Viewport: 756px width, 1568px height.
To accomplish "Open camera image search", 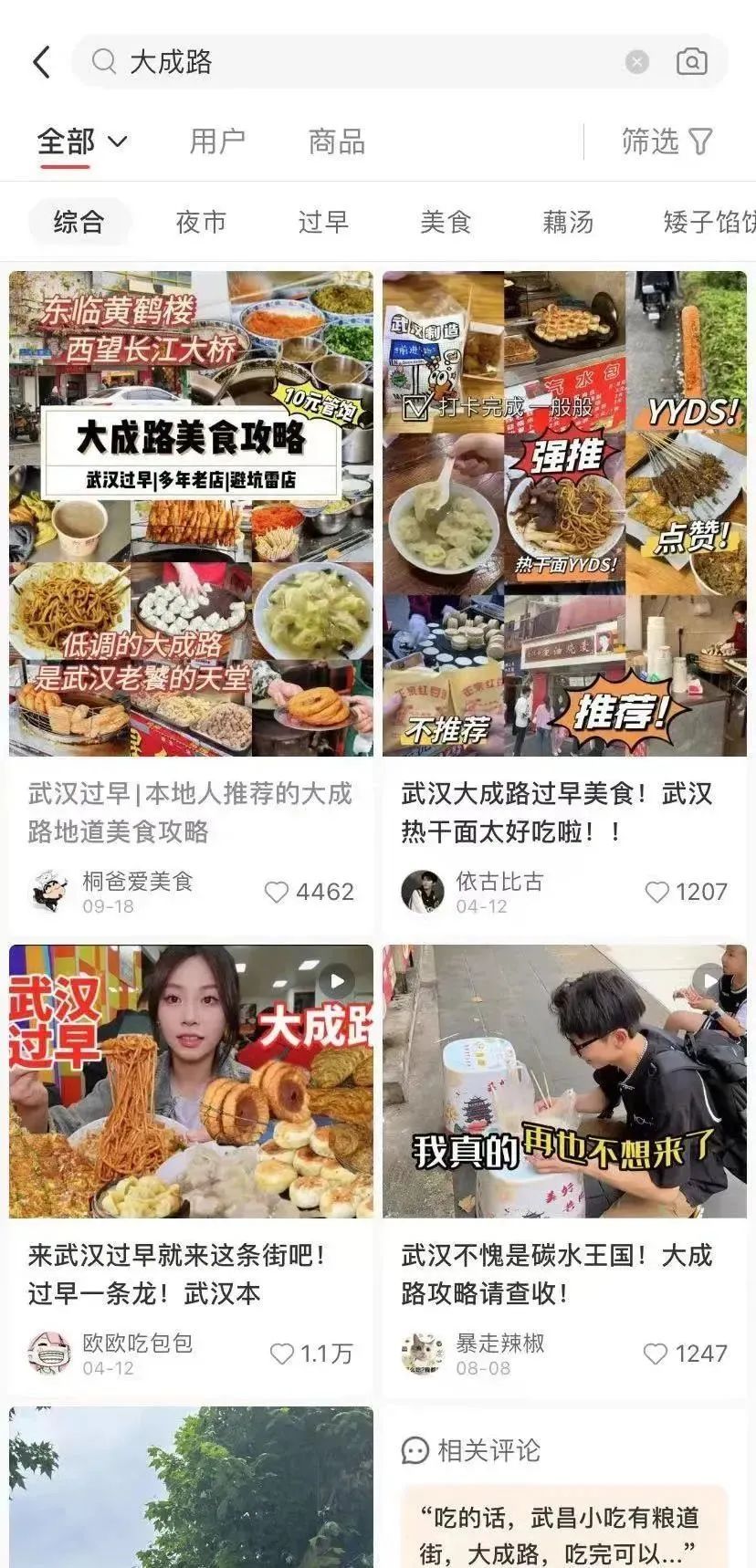I will point(691,62).
